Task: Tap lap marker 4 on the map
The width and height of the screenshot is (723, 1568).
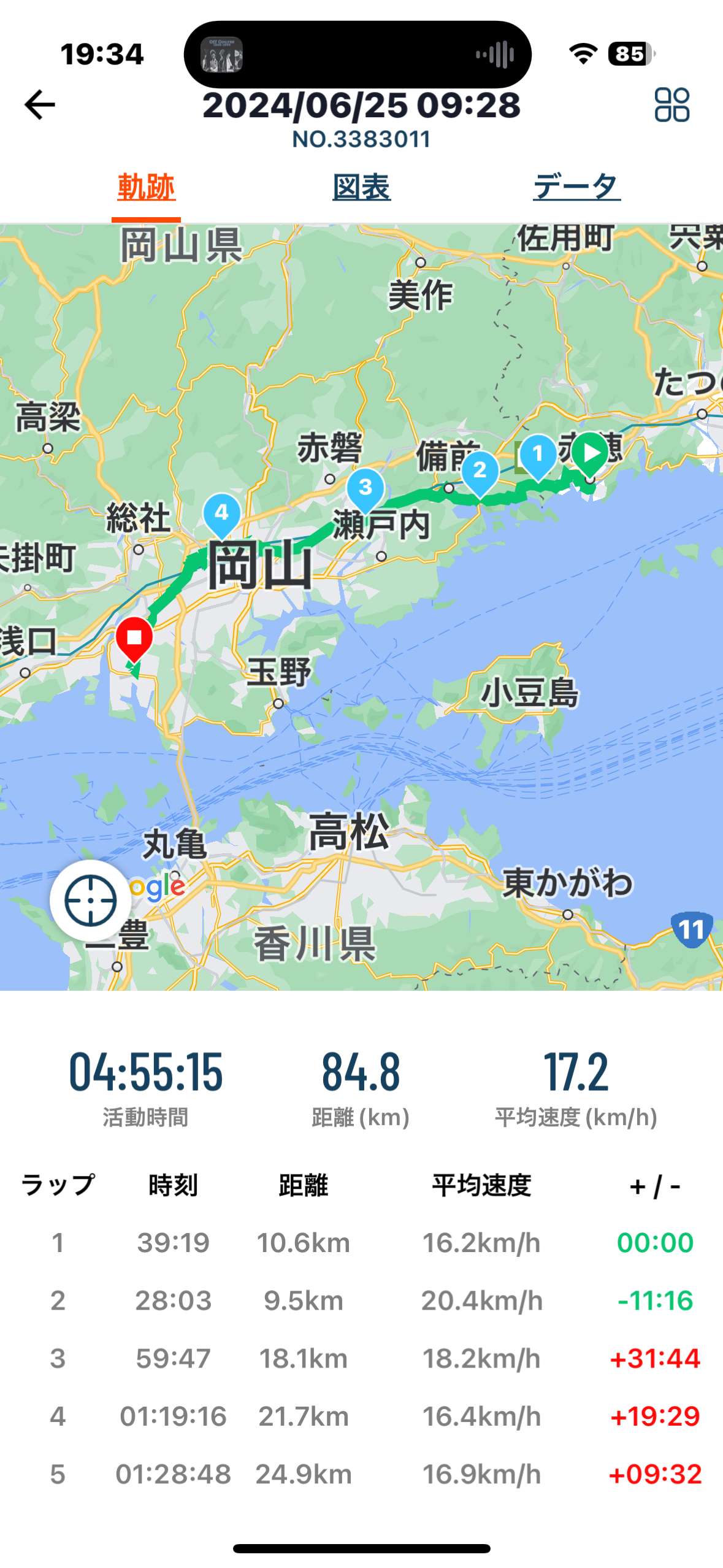Action: click(221, 515)
